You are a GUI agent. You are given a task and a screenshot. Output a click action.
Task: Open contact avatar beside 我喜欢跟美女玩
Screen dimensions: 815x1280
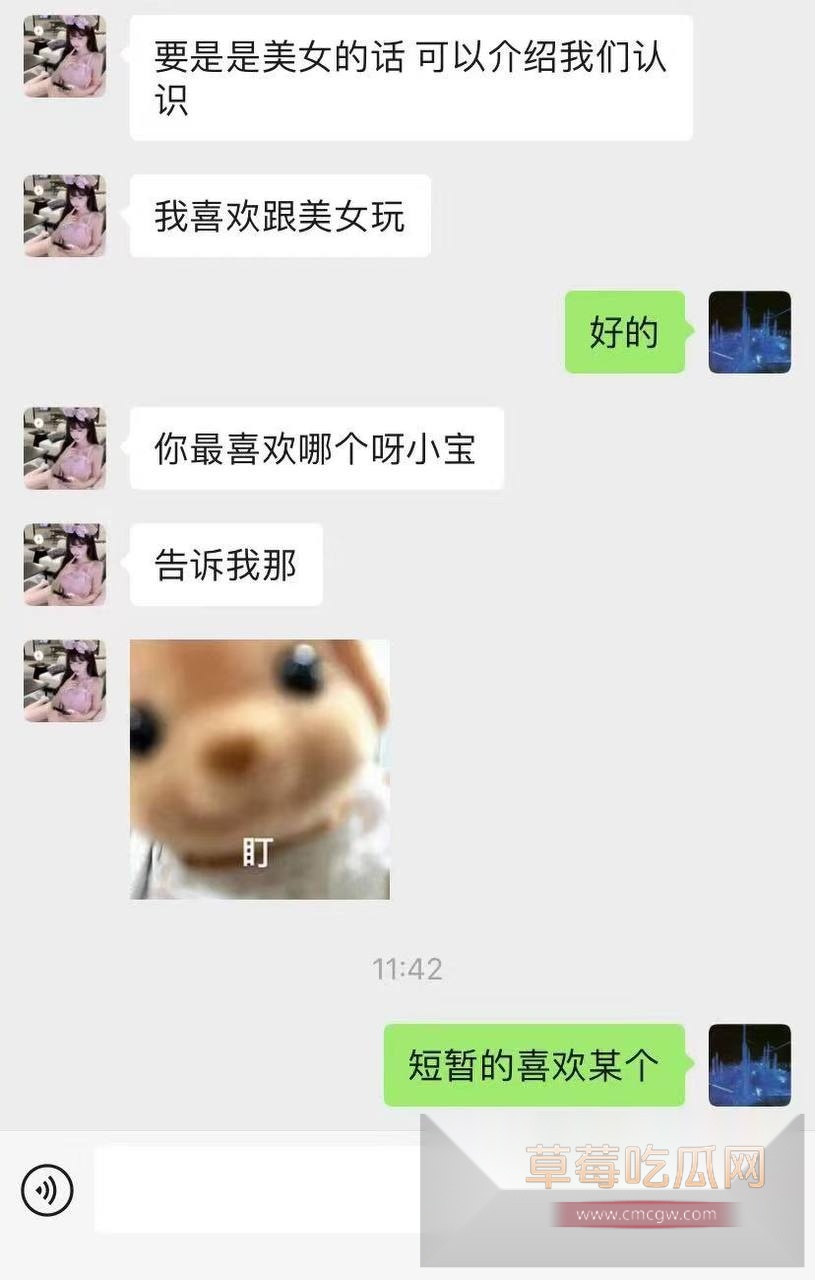tap(65, 216)
